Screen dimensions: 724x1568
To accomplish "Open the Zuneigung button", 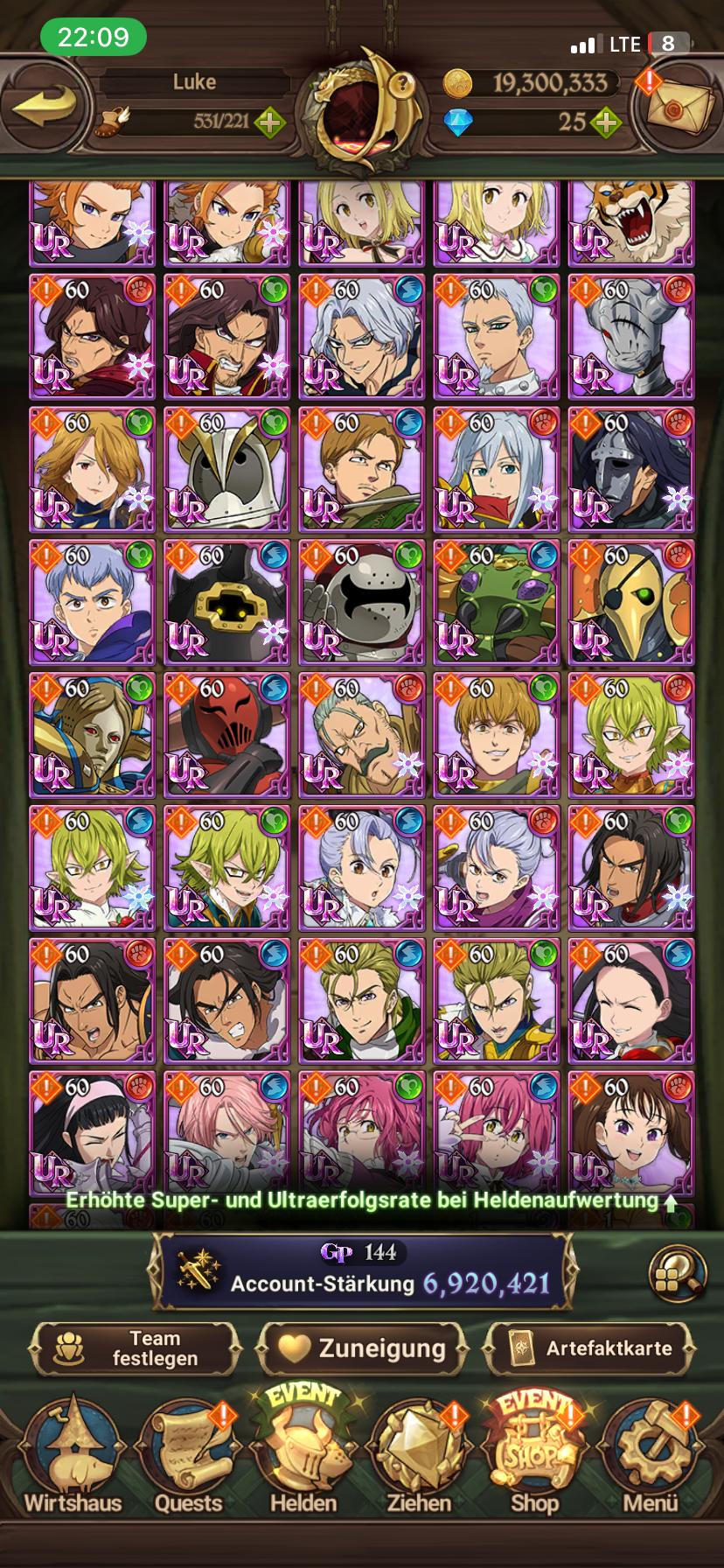I will pos(362,1348).
